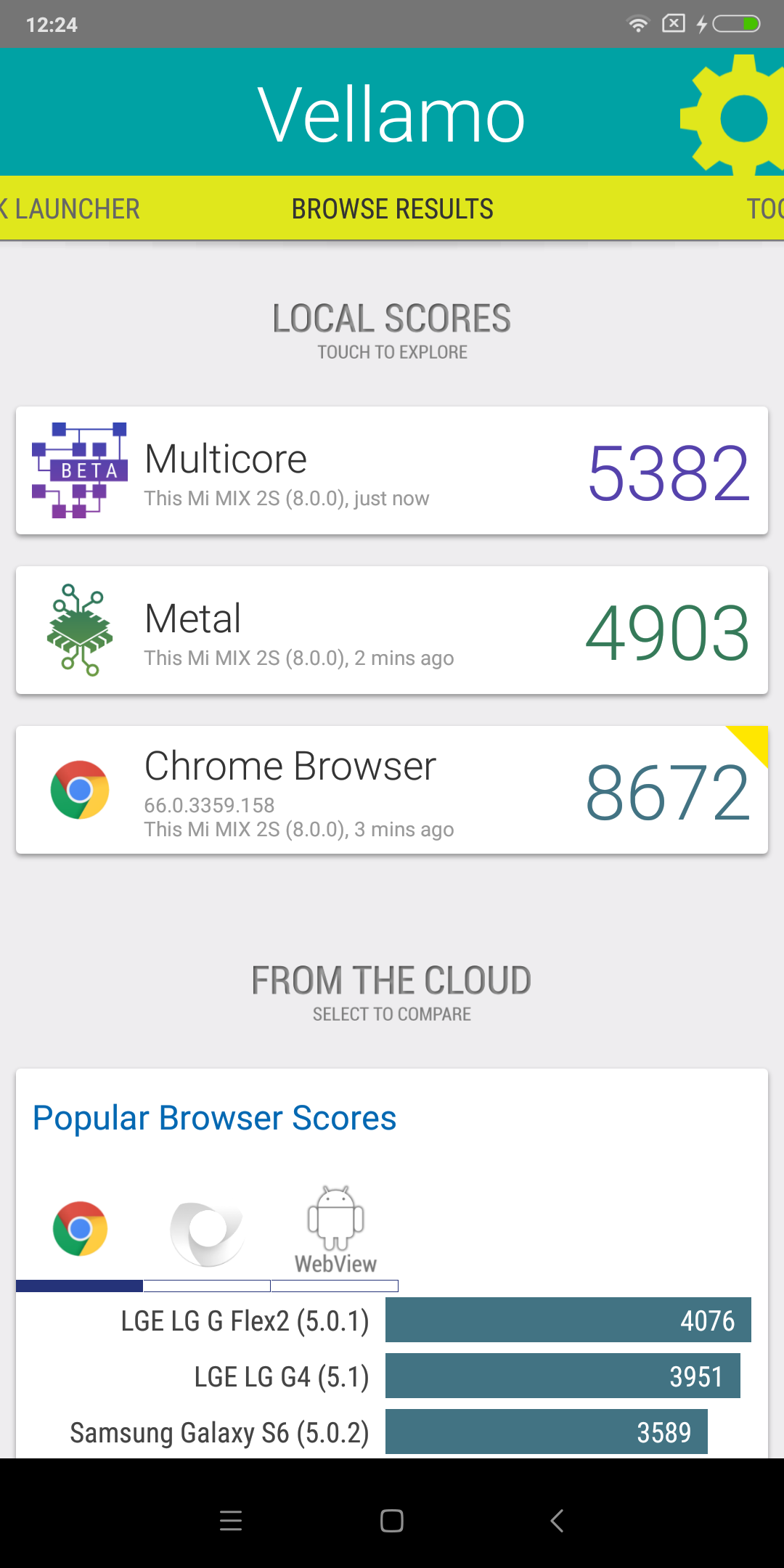Image resolution: width=784 pixels, height=1568 pixels.
Task: Select the Browse Results tab
Action: [x=392, y=209]
